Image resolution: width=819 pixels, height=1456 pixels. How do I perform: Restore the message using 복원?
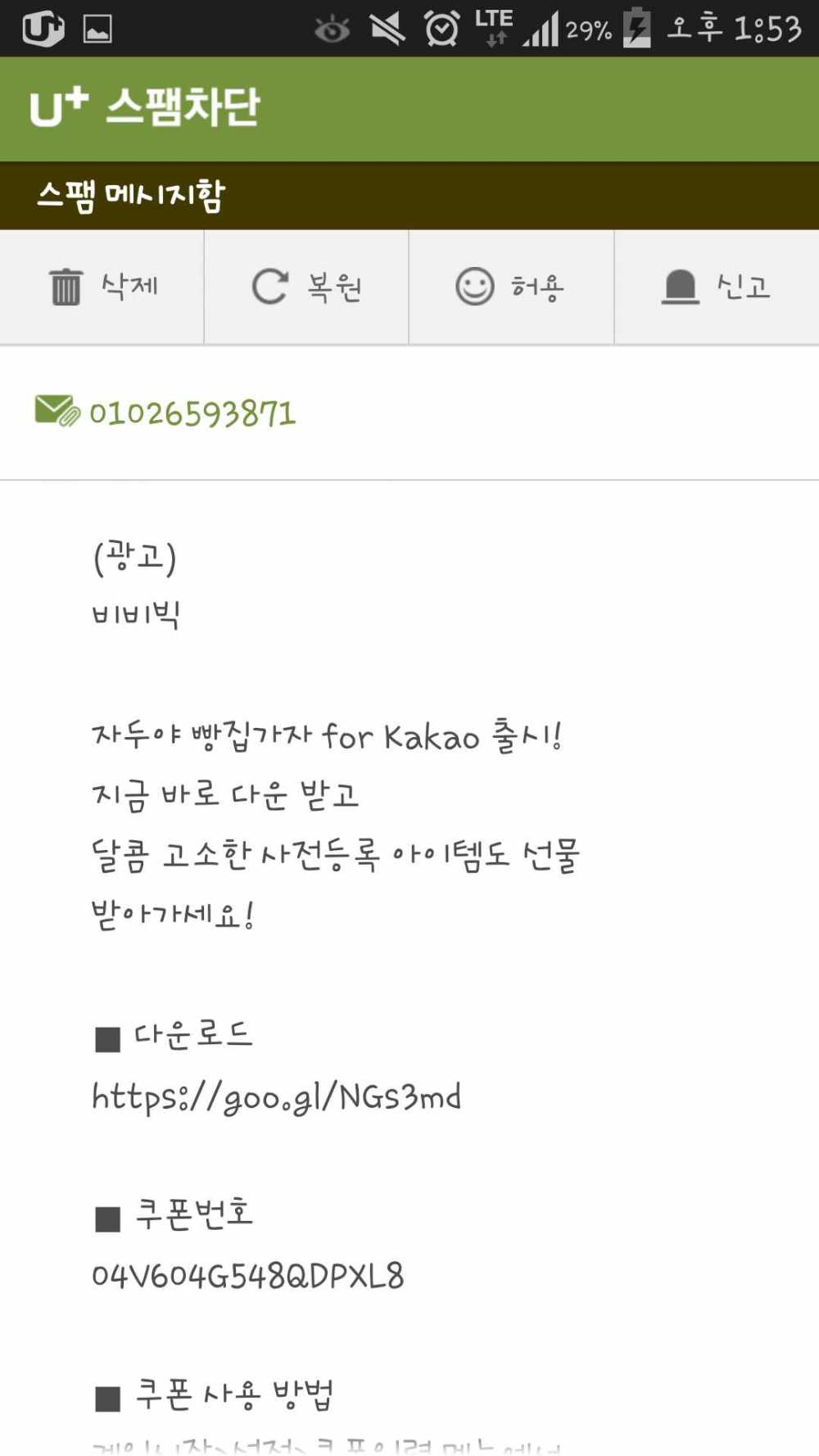pos(306,287)
